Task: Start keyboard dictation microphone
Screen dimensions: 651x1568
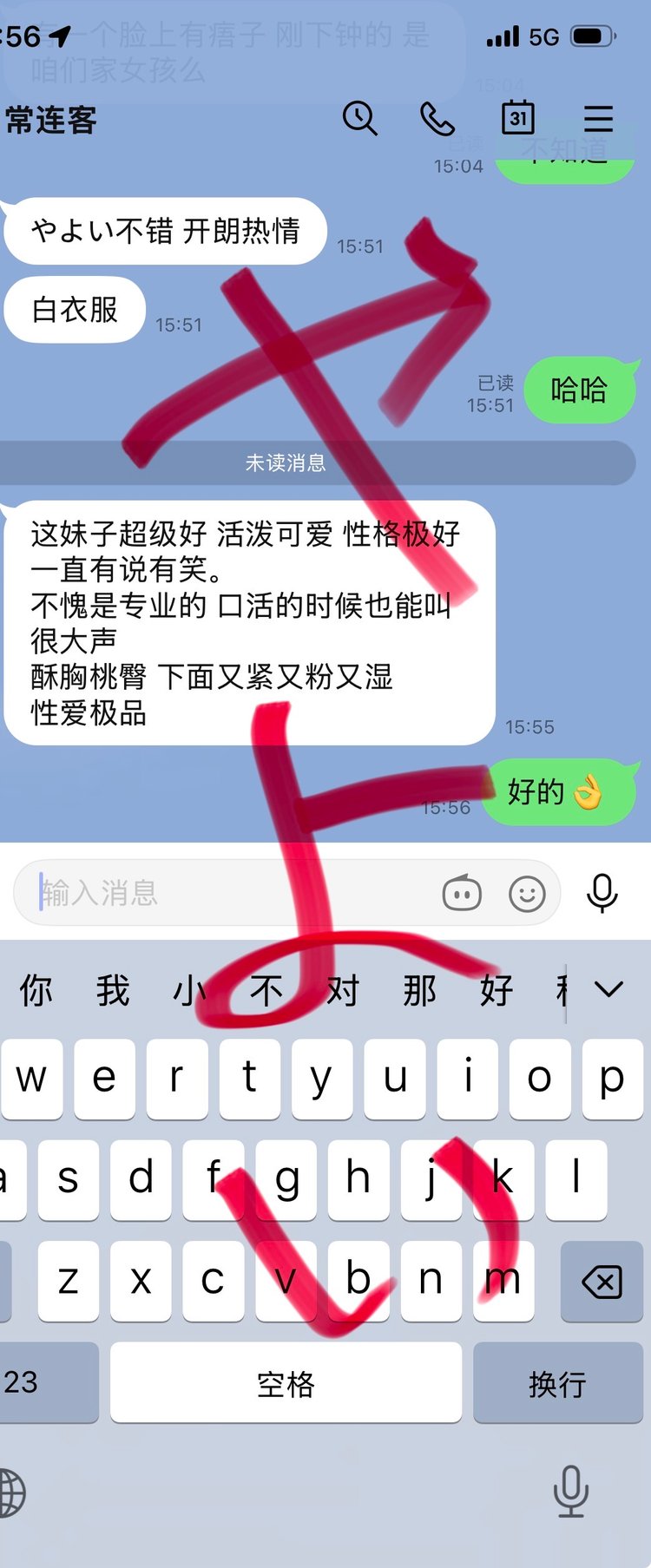Action: point(570,1491)
